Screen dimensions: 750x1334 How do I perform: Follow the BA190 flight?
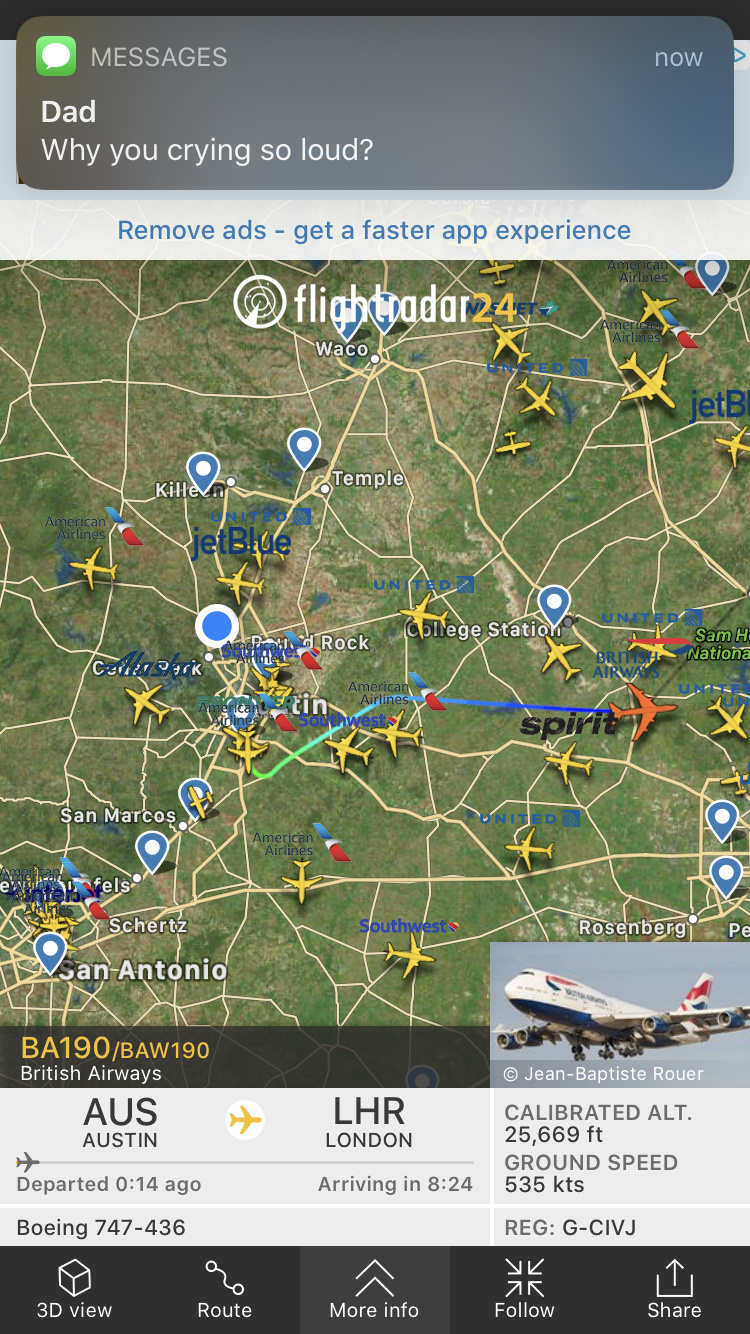coord(524,1290)
